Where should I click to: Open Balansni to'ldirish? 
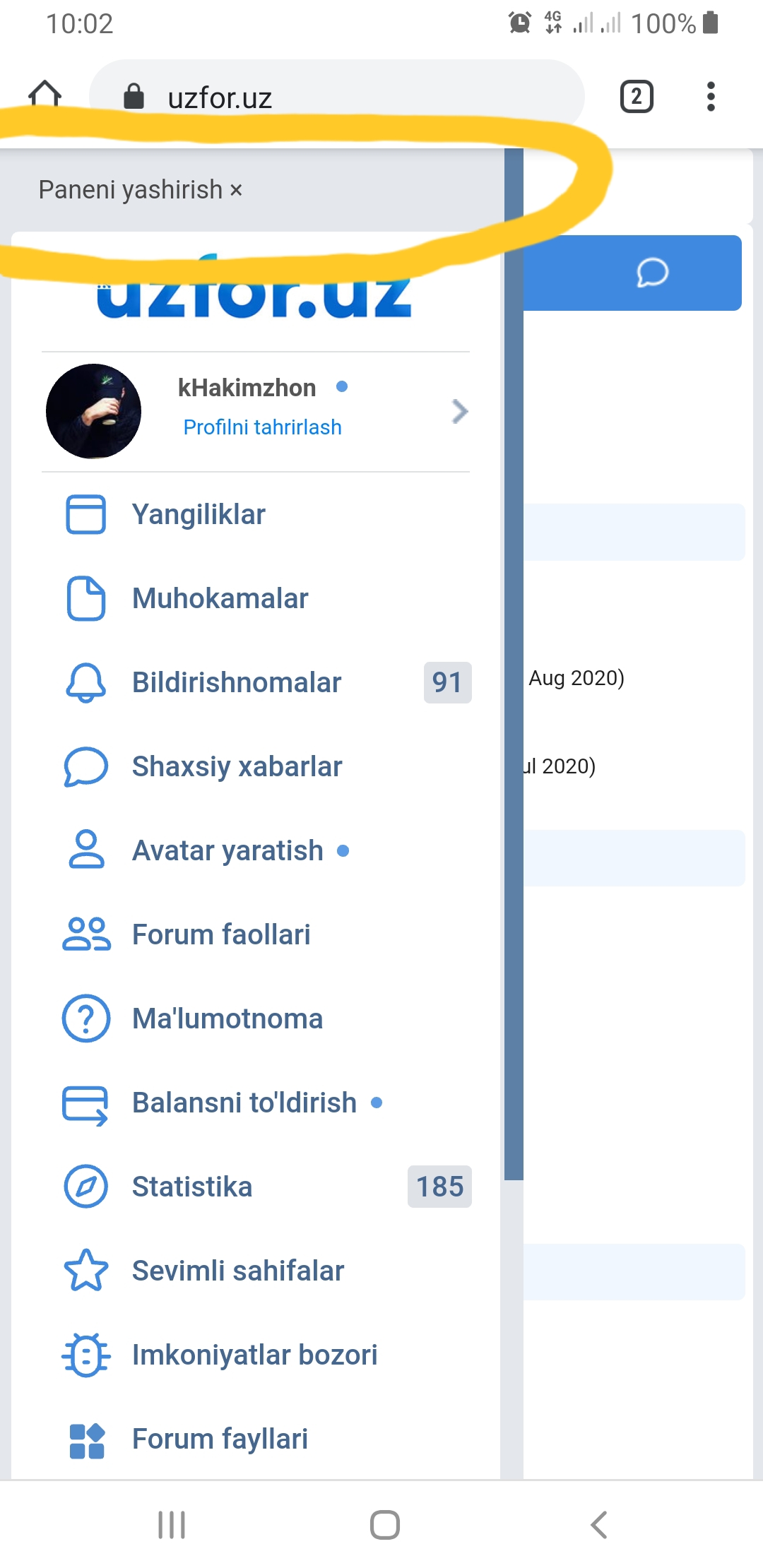coord(244,1103)
